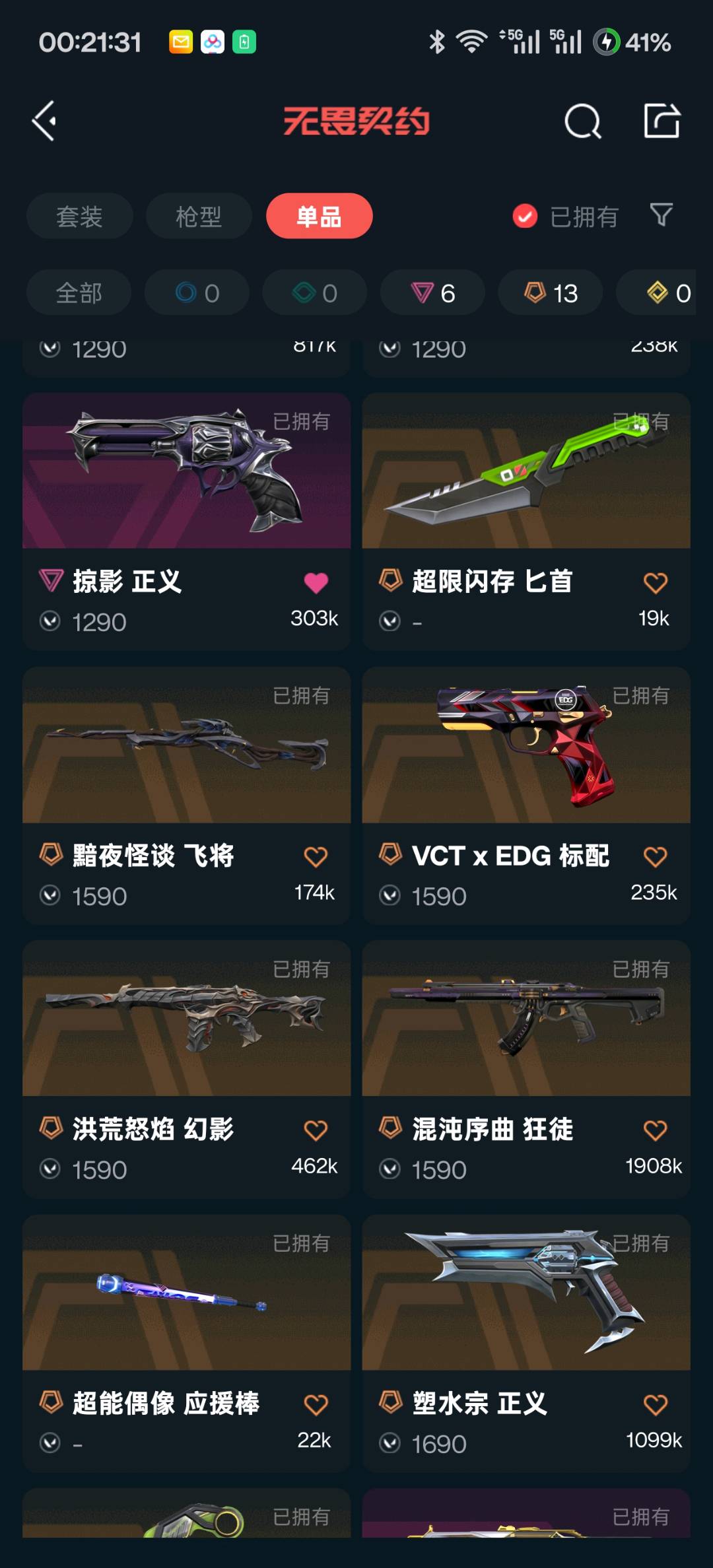Like the 塑水宗 正义 skin
Screen dimensions: 713x1568
point(655,1404)
